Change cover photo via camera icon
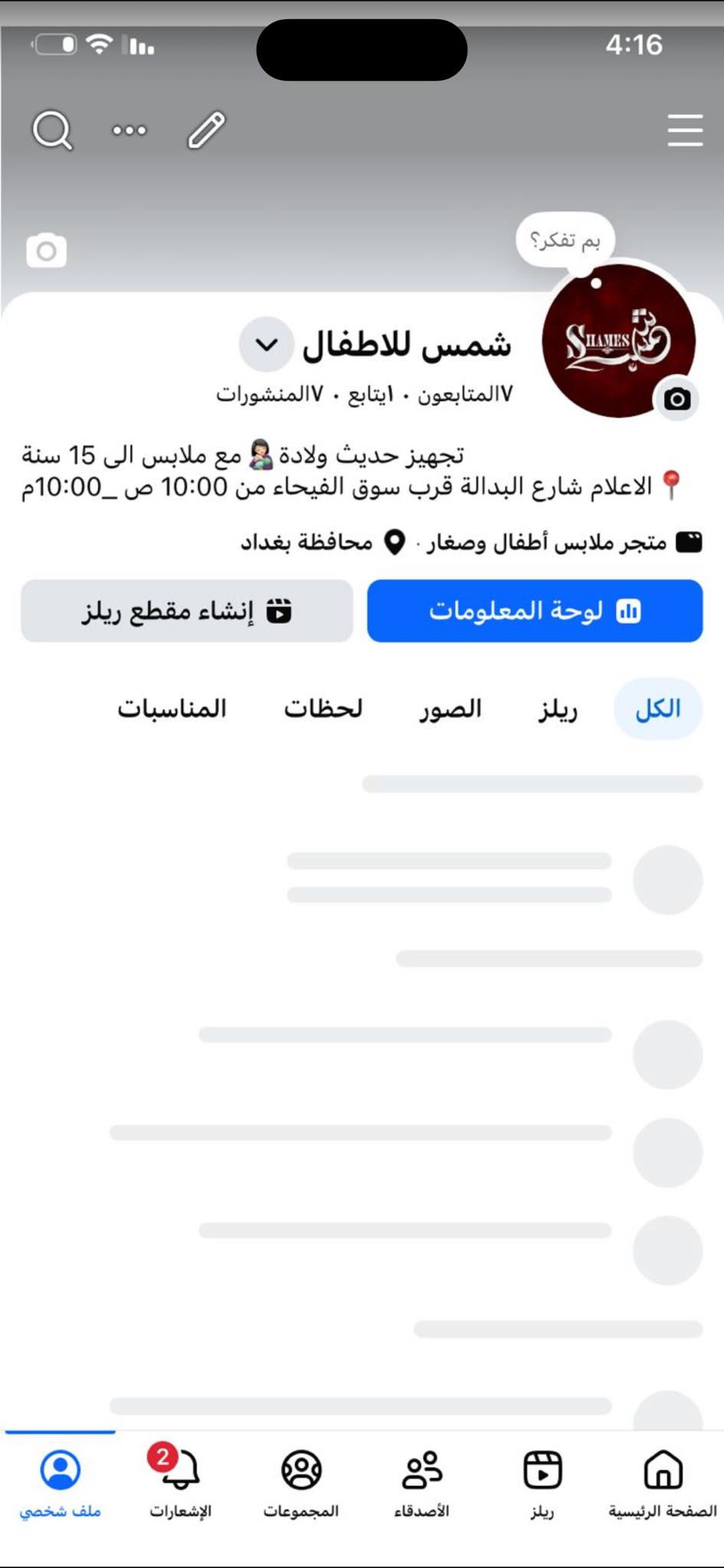The image size is (724, 1568). 47,250
